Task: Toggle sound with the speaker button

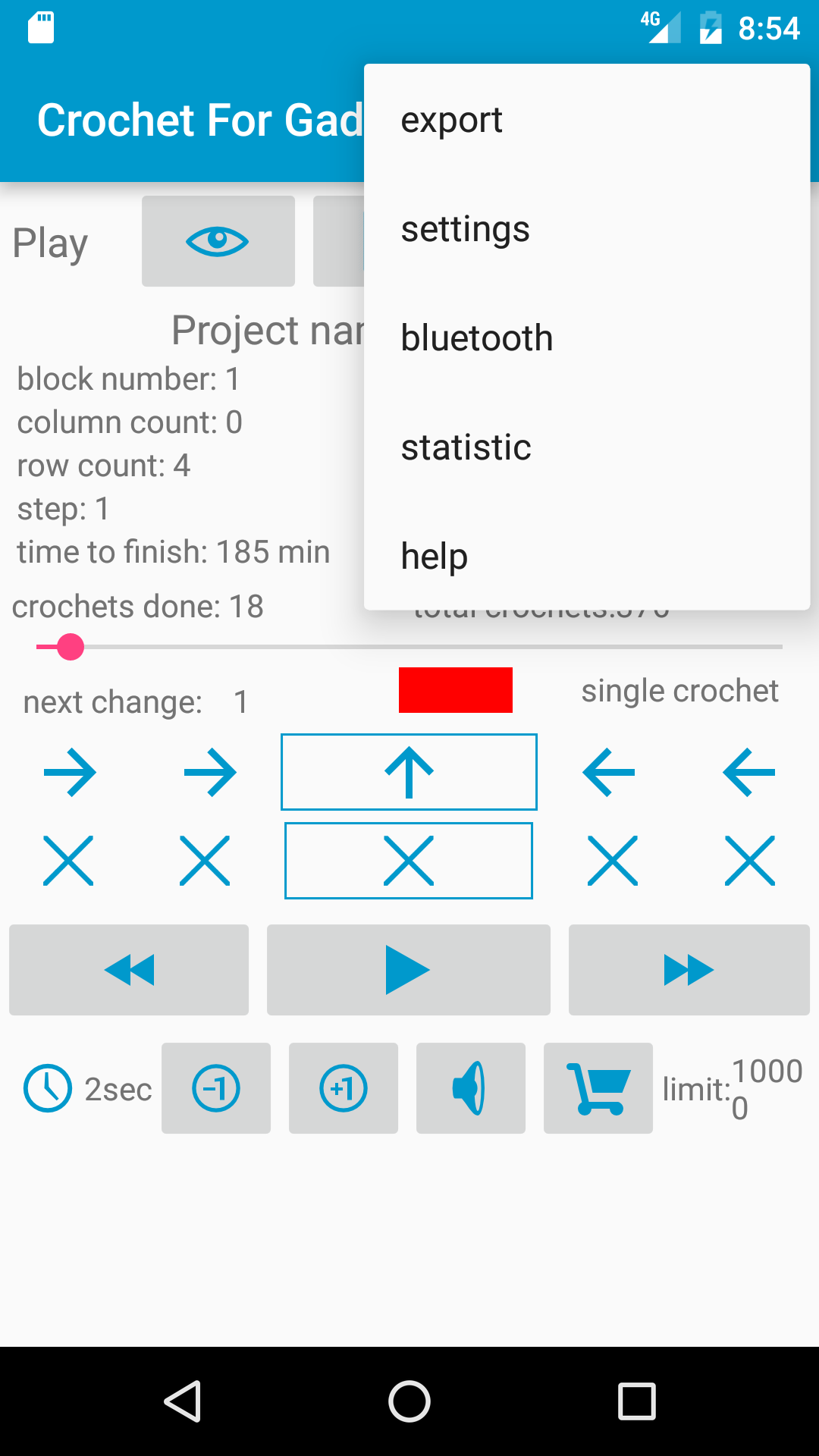Action: click(x=471, y=1088)
